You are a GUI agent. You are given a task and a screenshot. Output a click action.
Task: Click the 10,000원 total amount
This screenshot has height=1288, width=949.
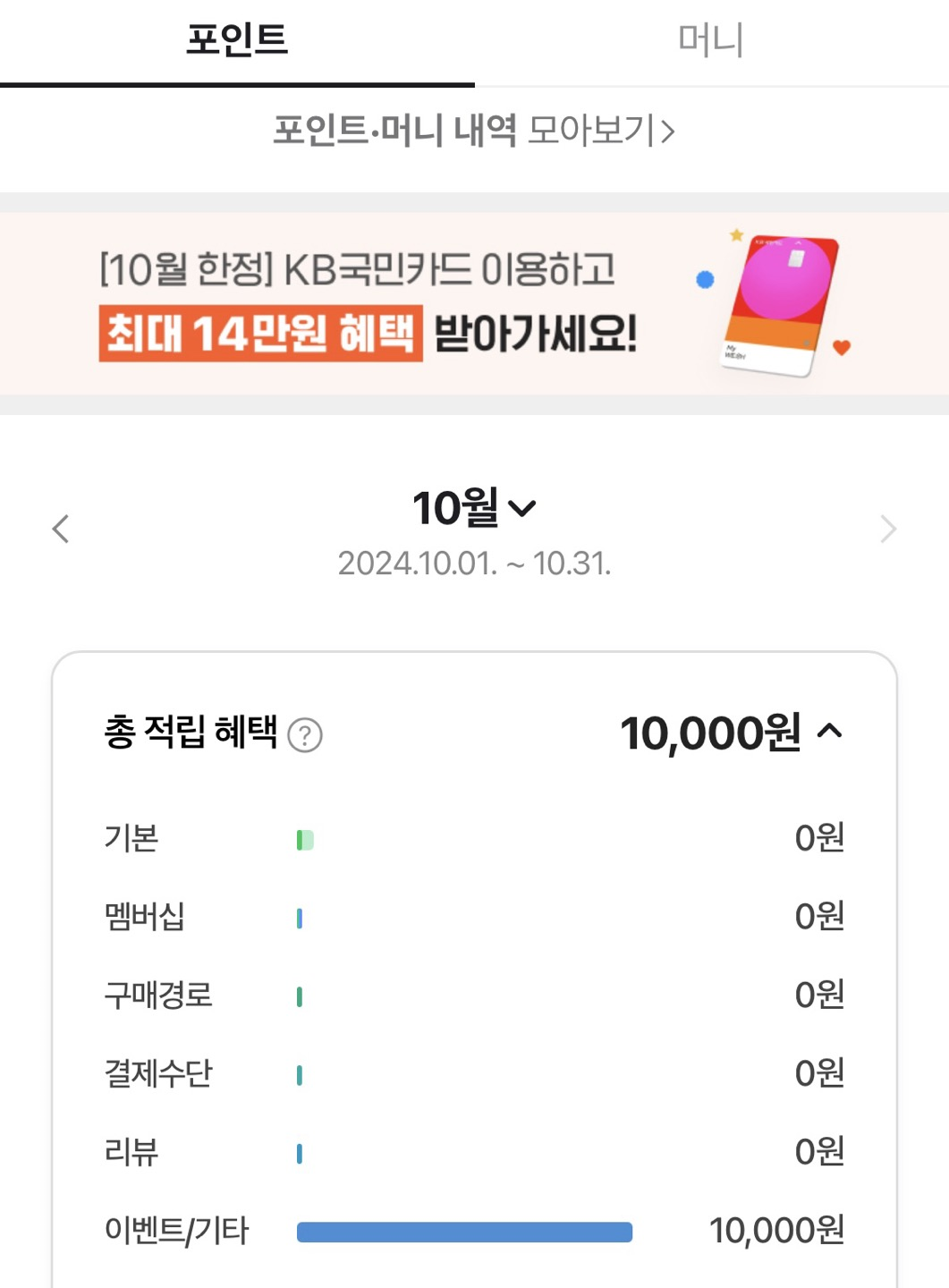click(711, 732)
